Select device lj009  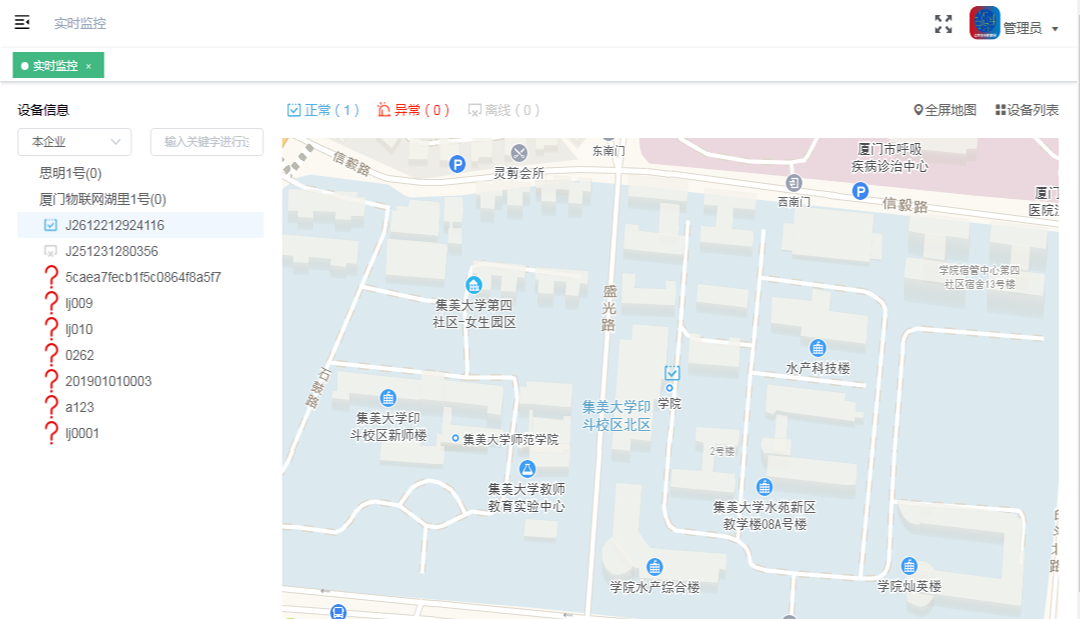(x=79, y=303)
